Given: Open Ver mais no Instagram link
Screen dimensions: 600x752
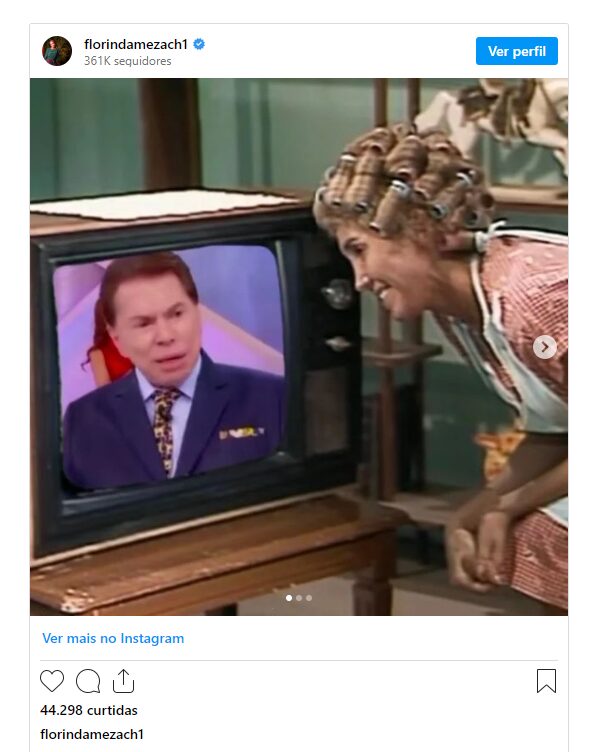Looking at the screenshot, I should [x=113, y=638].
